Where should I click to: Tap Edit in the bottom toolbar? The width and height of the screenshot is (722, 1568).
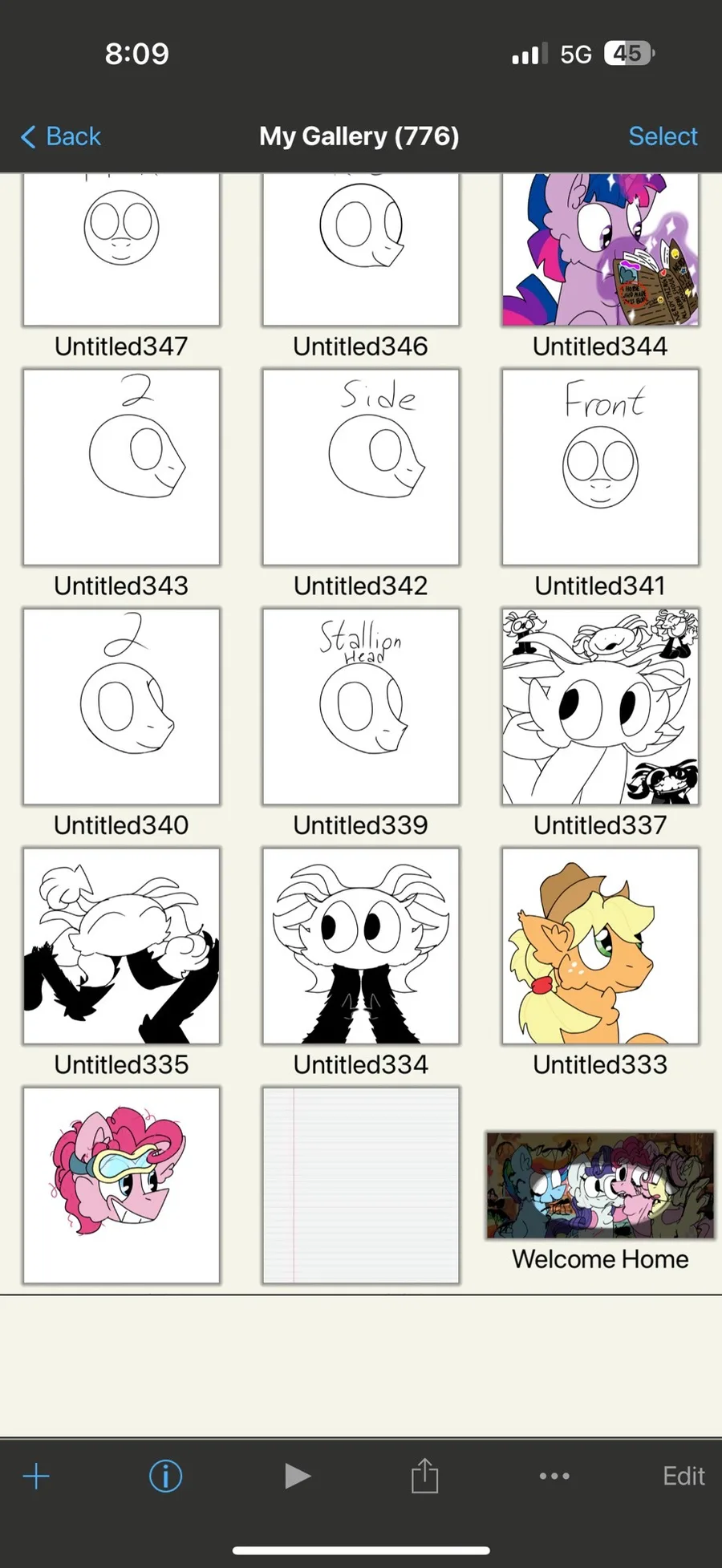click(683, 1476)
